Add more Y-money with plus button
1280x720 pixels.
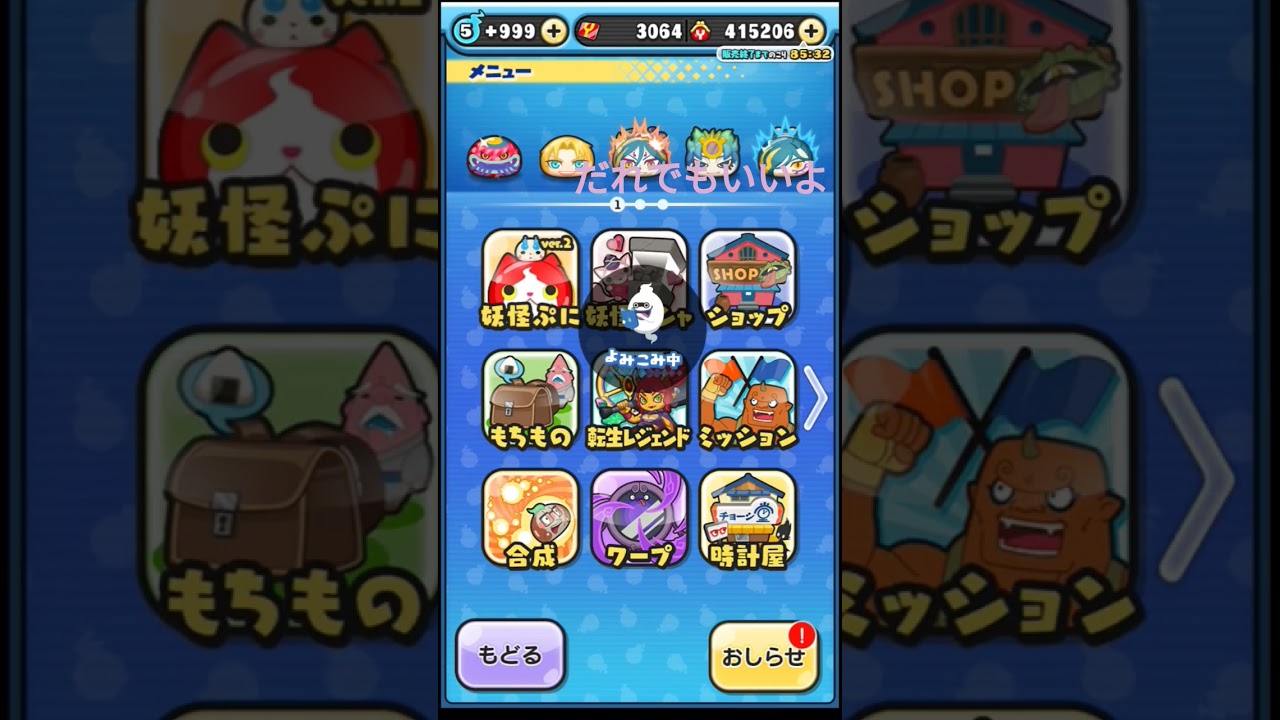click(x=812, y=31)
